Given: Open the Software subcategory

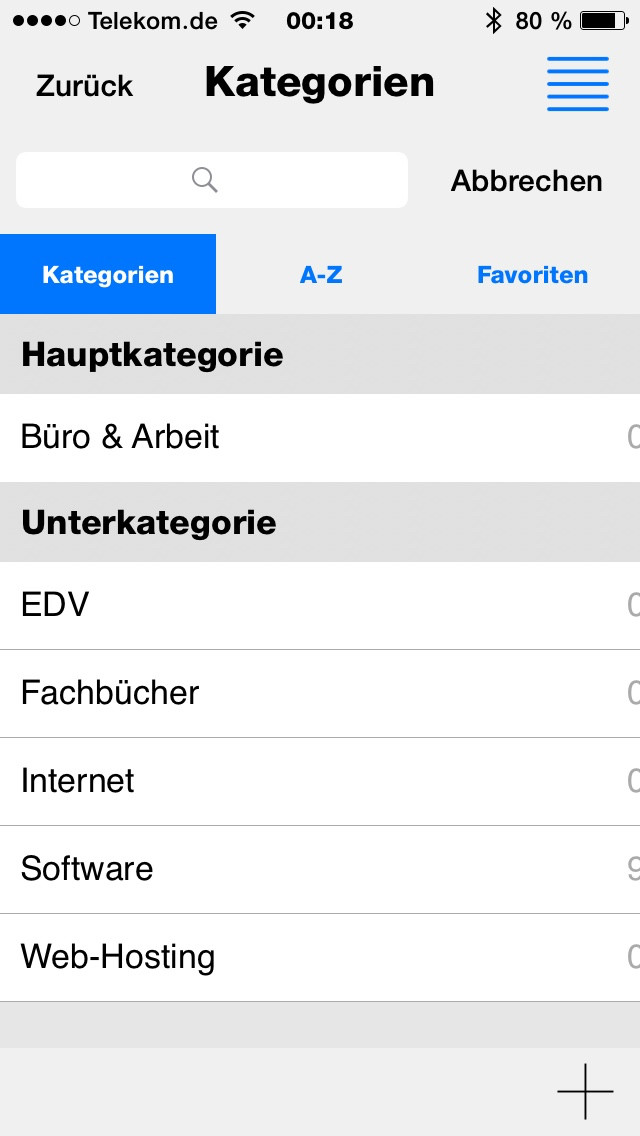Looking at the screenshot, I should point(320,869).
